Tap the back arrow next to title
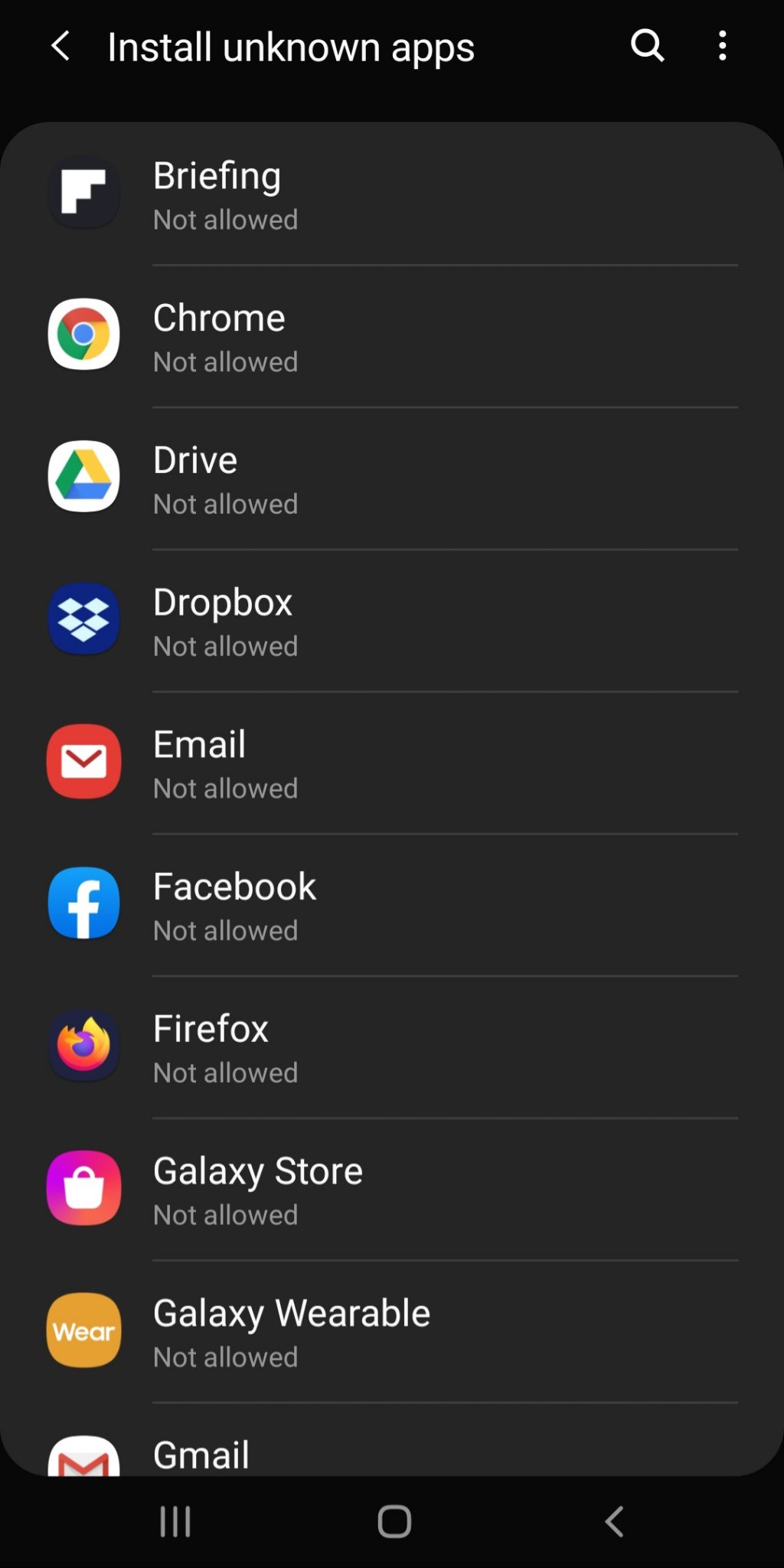This screenshot has height=1568, width=784. [61, 46]
